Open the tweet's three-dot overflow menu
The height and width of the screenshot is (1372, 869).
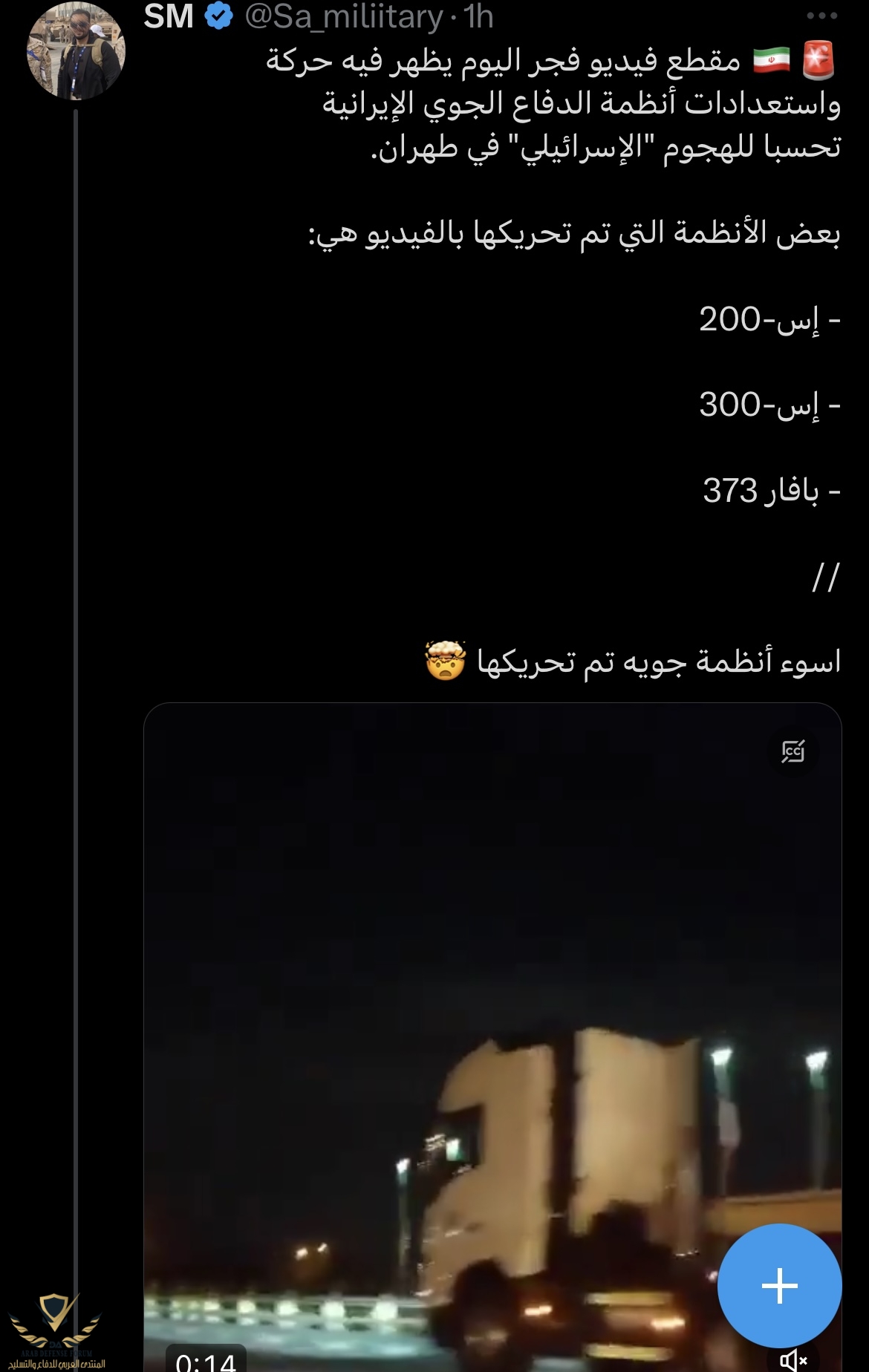[821, 16]
